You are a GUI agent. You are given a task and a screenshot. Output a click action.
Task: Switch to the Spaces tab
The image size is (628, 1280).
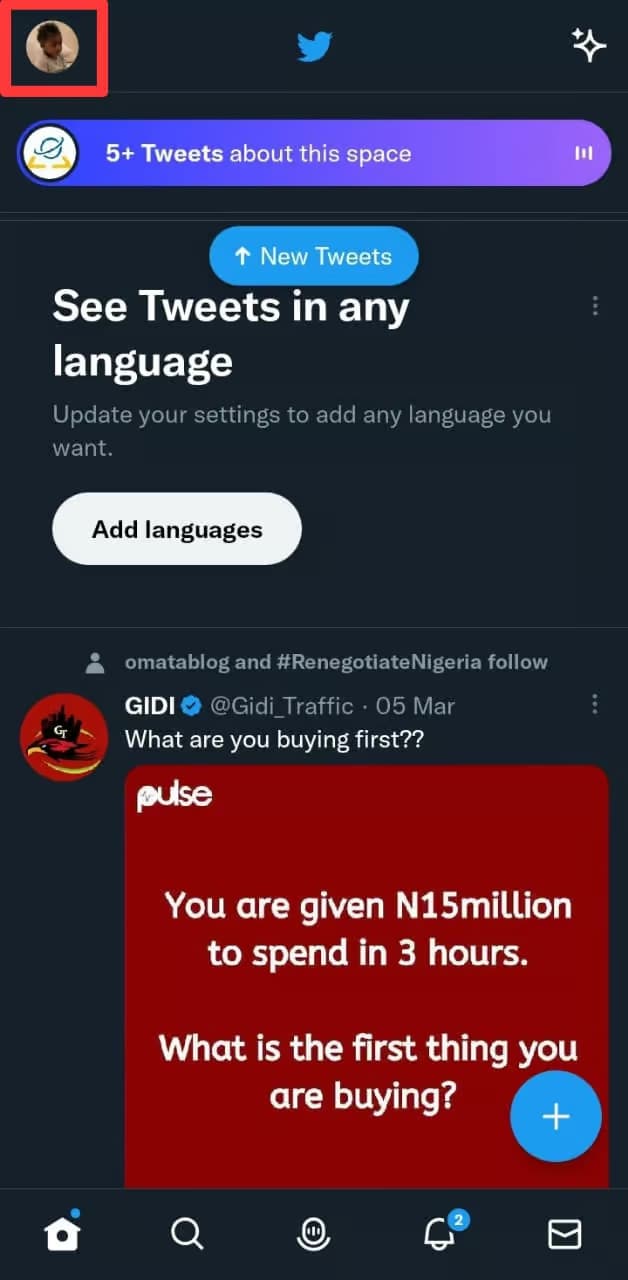pyautogui.click(x=314, y=1235)
